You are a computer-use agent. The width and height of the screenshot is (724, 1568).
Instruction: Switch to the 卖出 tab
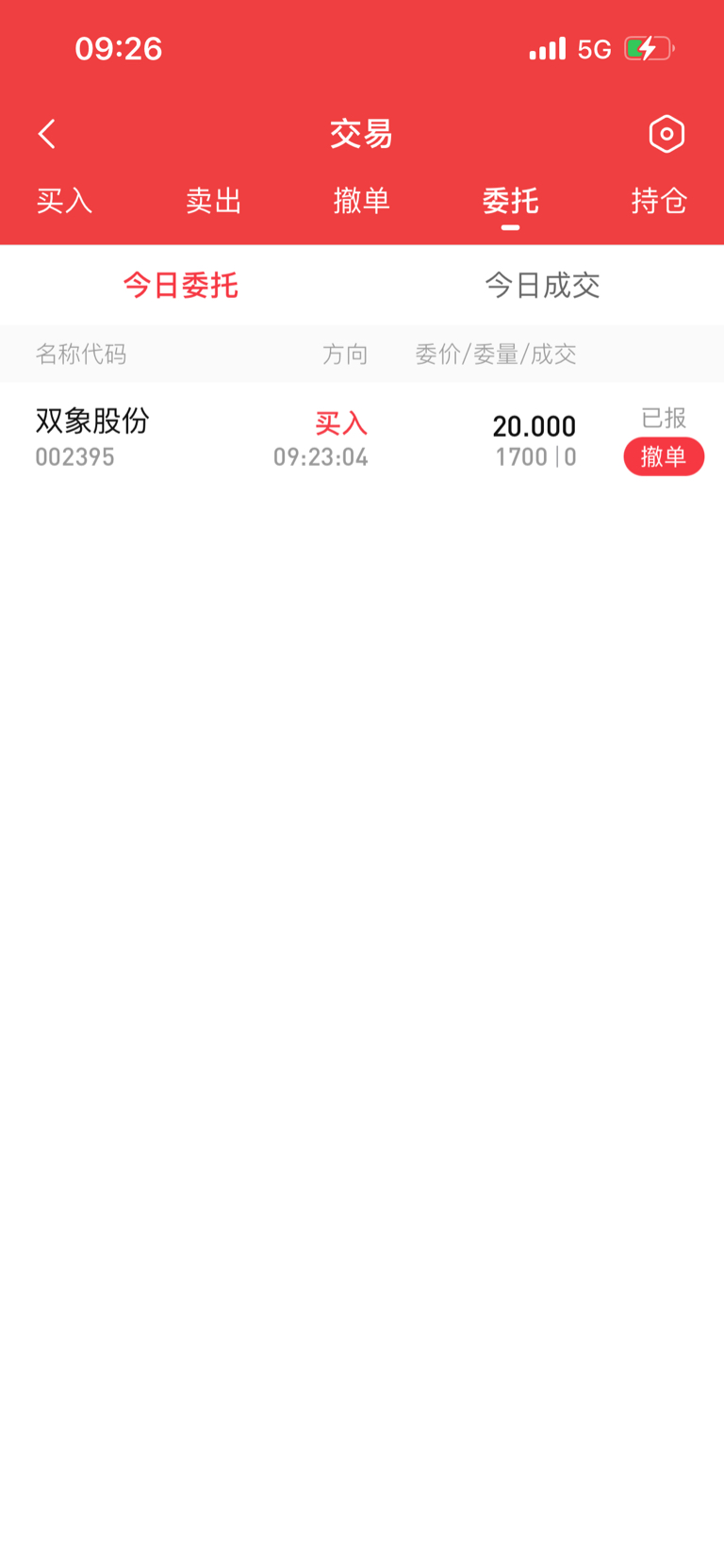(x=213, y=201)
